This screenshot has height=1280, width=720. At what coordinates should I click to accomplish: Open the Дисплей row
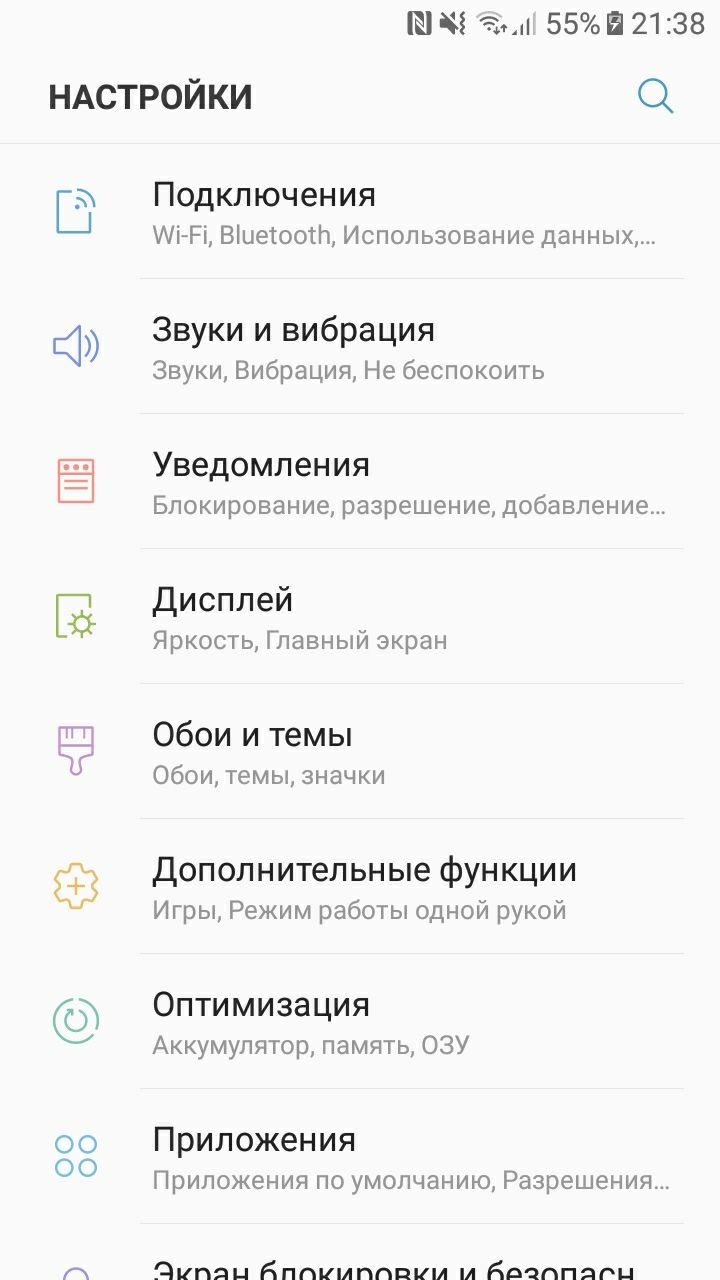360,617
